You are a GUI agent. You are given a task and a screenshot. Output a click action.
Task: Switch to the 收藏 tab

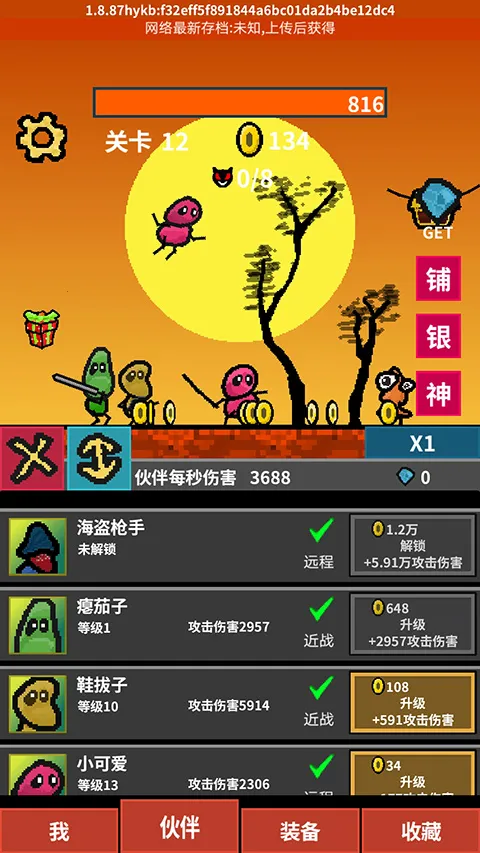[421, 831]
